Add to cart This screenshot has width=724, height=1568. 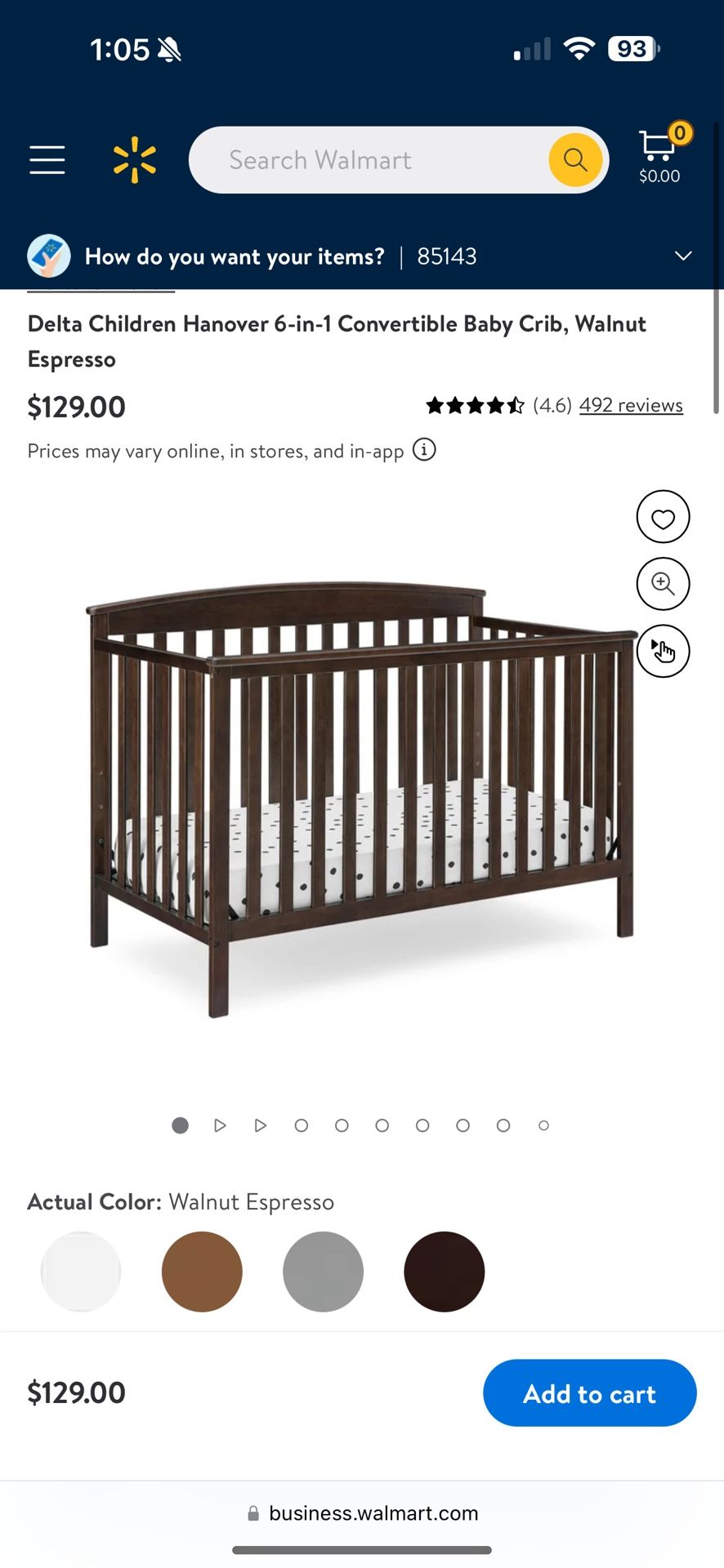pos(589,1393)
